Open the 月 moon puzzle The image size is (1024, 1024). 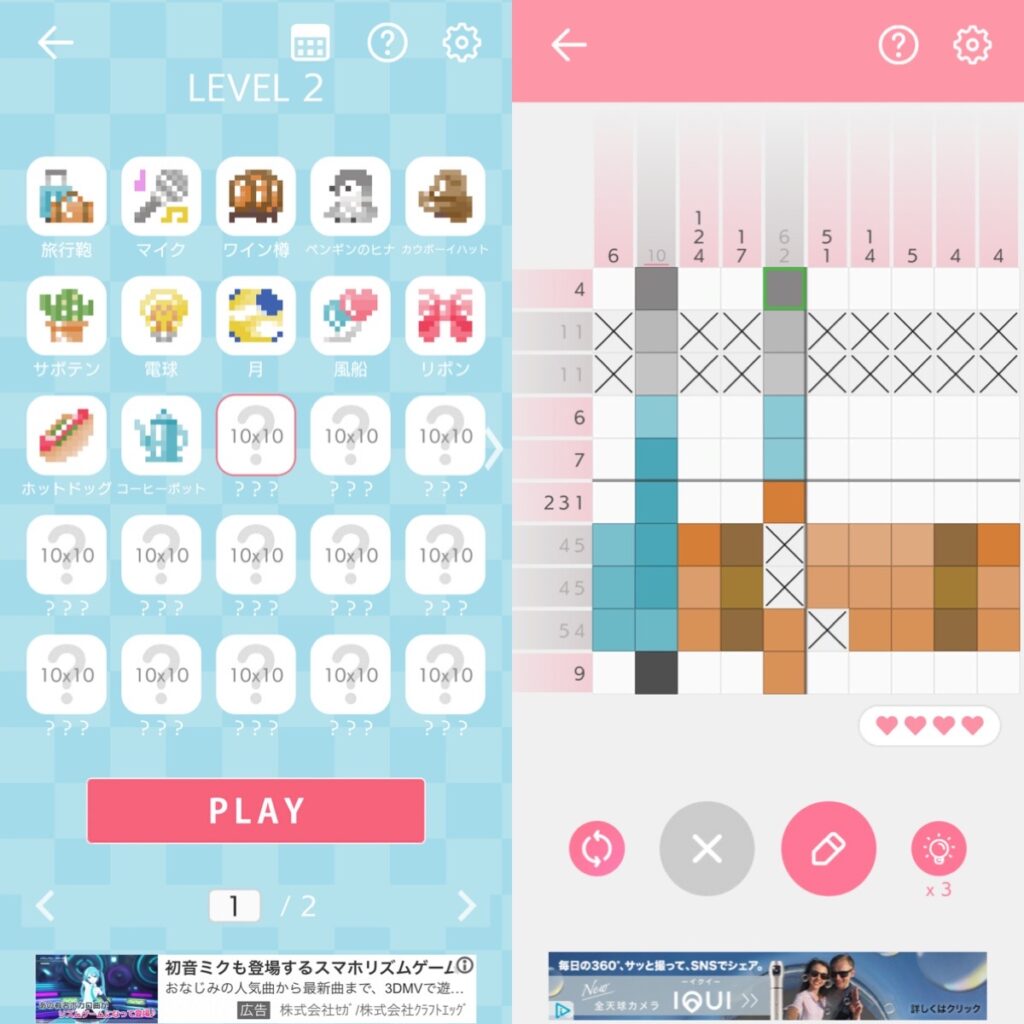[256, 316]
